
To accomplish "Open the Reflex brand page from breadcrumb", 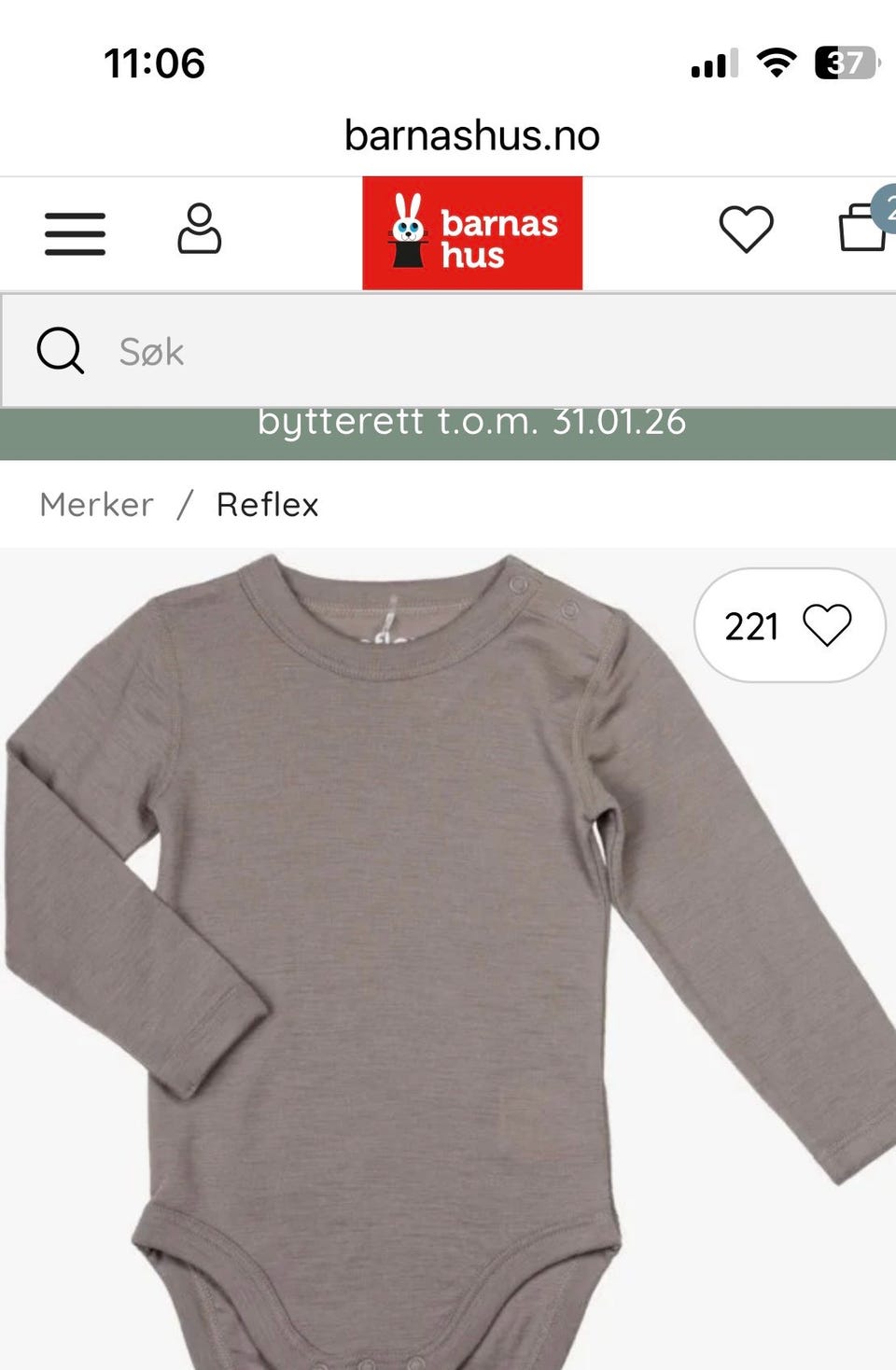I will click(x=268, y=504).
